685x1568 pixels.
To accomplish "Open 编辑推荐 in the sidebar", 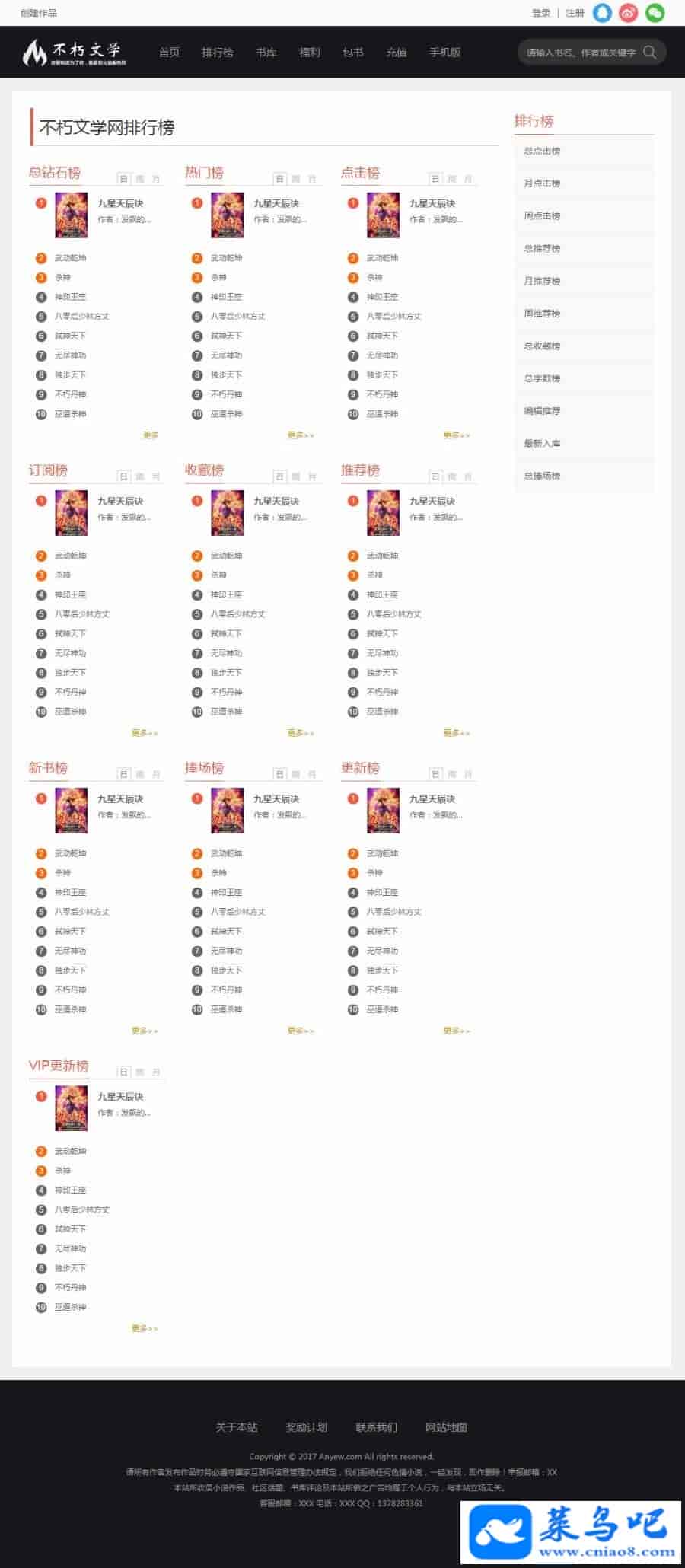I will (x=542, y=411).
